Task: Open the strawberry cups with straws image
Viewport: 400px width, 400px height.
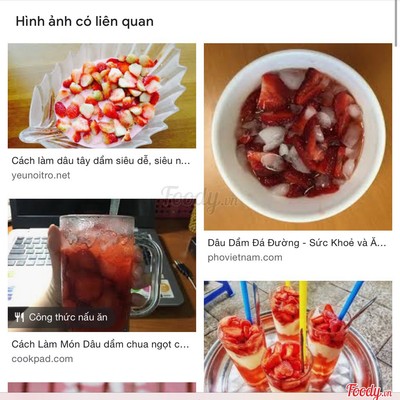Action: point(298,336)
